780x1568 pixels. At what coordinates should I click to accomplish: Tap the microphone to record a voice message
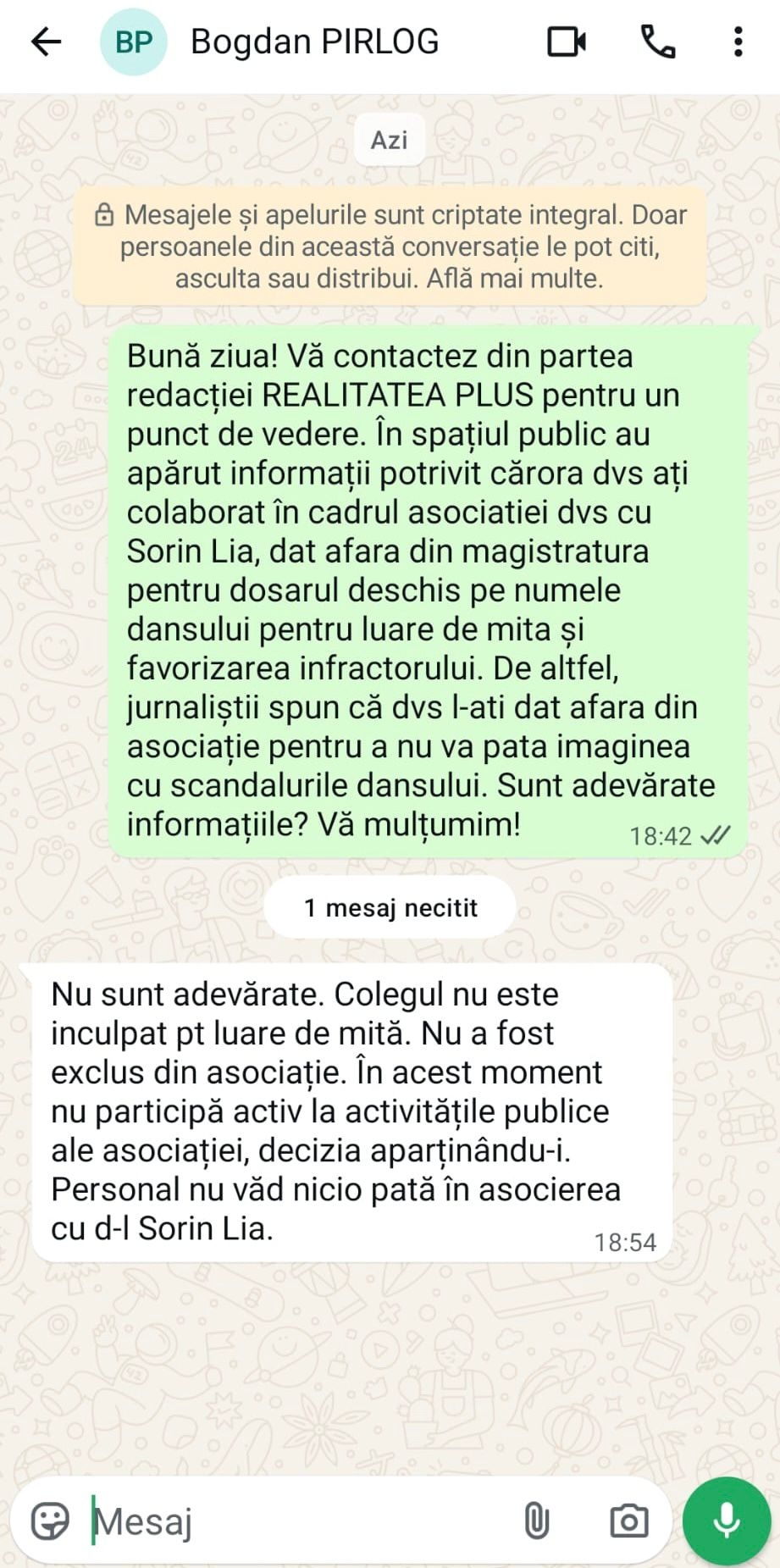[727, 1521]
